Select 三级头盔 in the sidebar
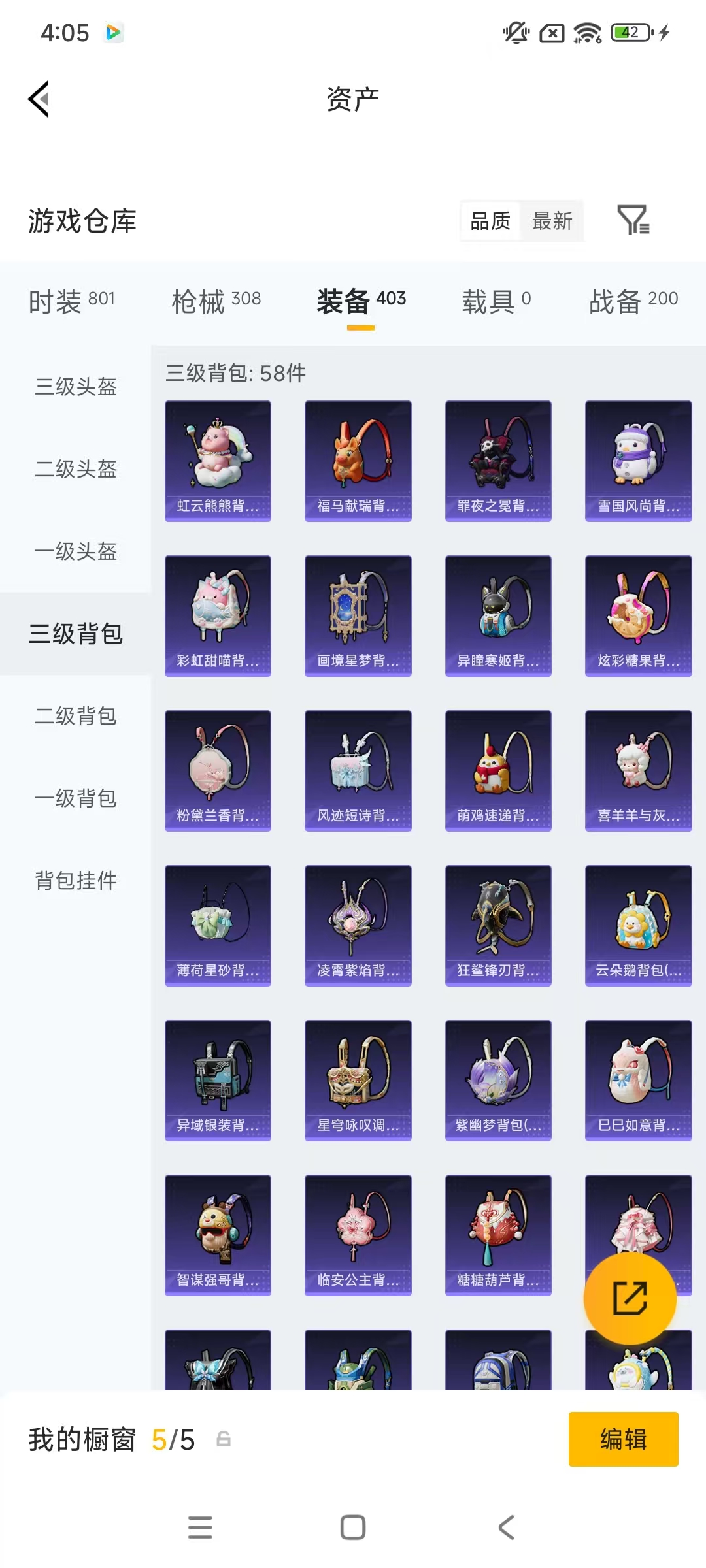 point(74,388)
